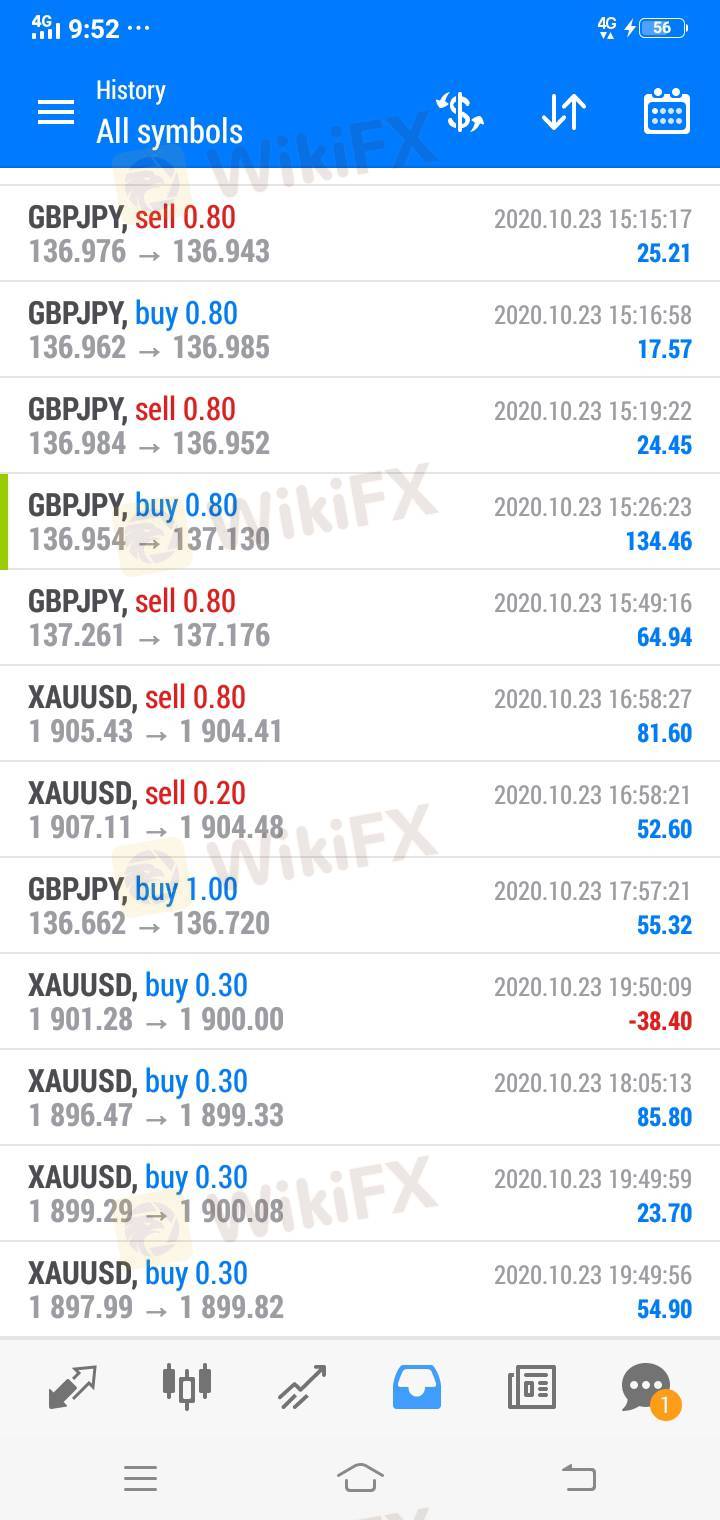Go back using the system back button
Image resolution: width=720 pixels, height=1520 pixels.
click(578, 1477)
